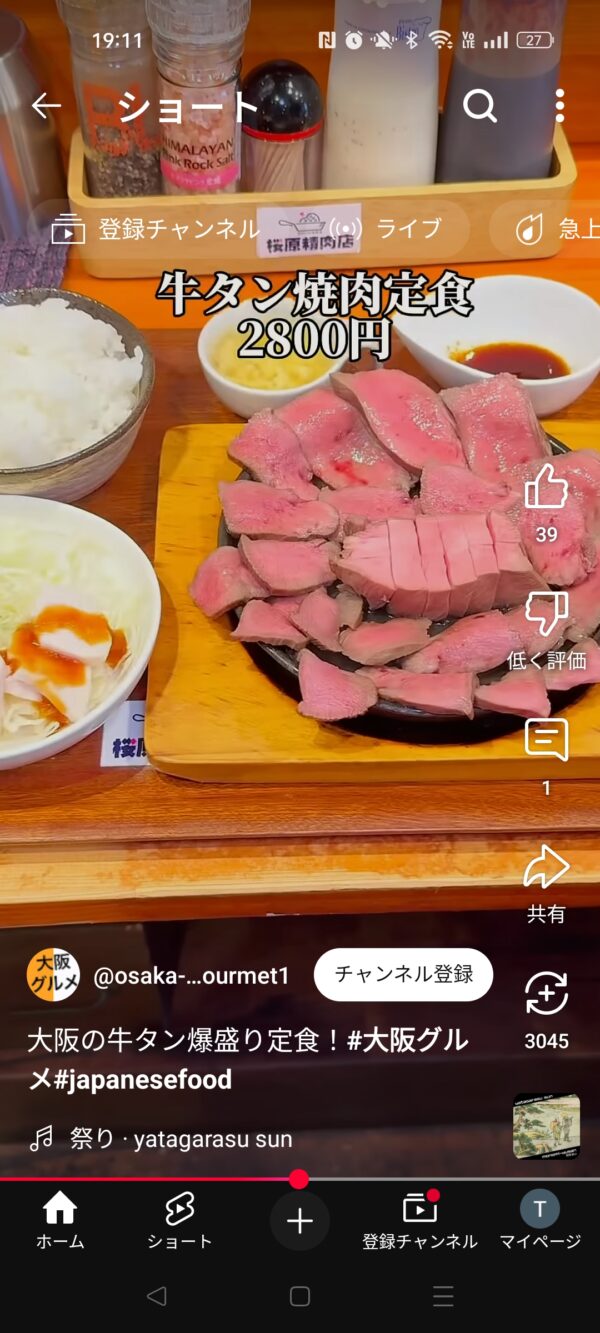Subscribe with the チャンネル登録 button
600x1333 pixels.
coord(403,975)
